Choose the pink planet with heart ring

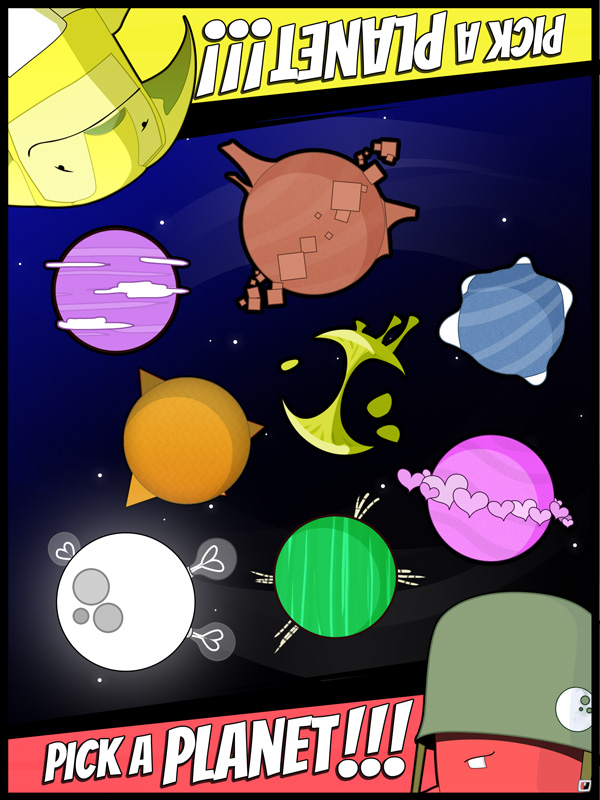tap(489, 495)
